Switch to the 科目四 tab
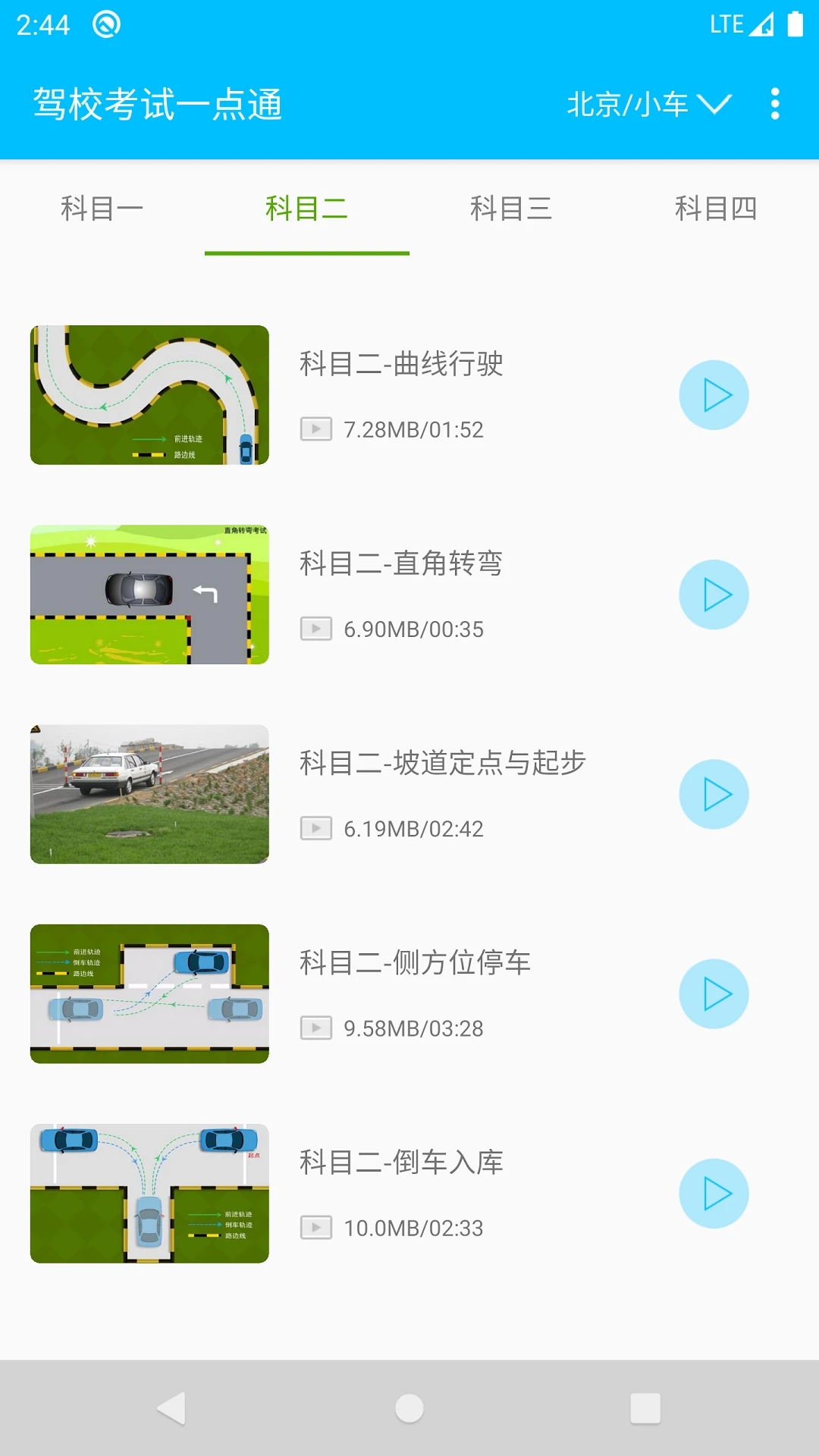 click(x=717, y=209)
